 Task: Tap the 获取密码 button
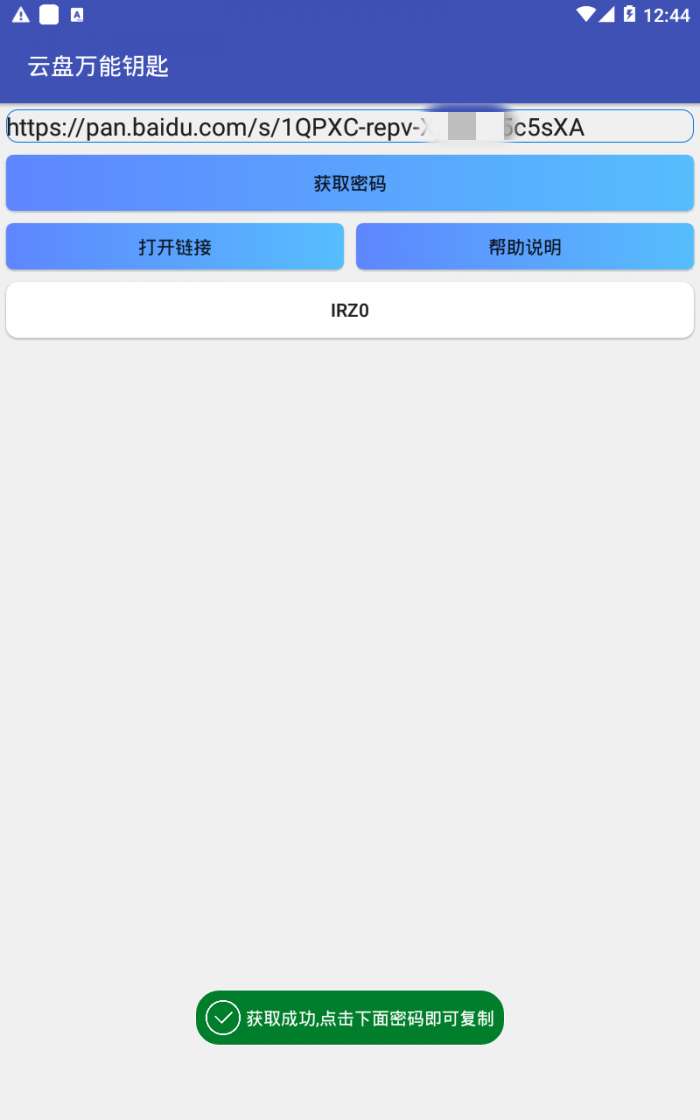coord(350,184)
